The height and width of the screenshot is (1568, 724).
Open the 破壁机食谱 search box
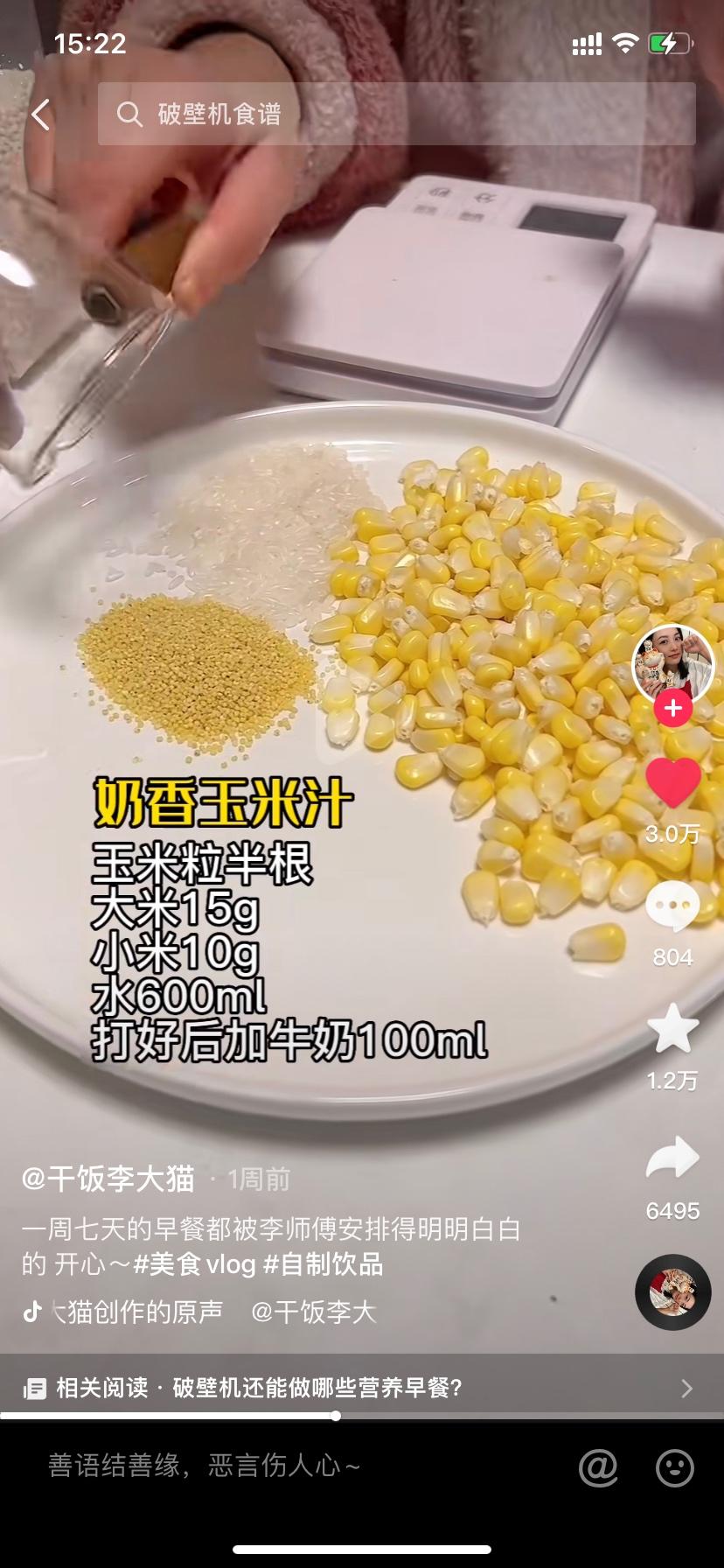pos(395,114)
